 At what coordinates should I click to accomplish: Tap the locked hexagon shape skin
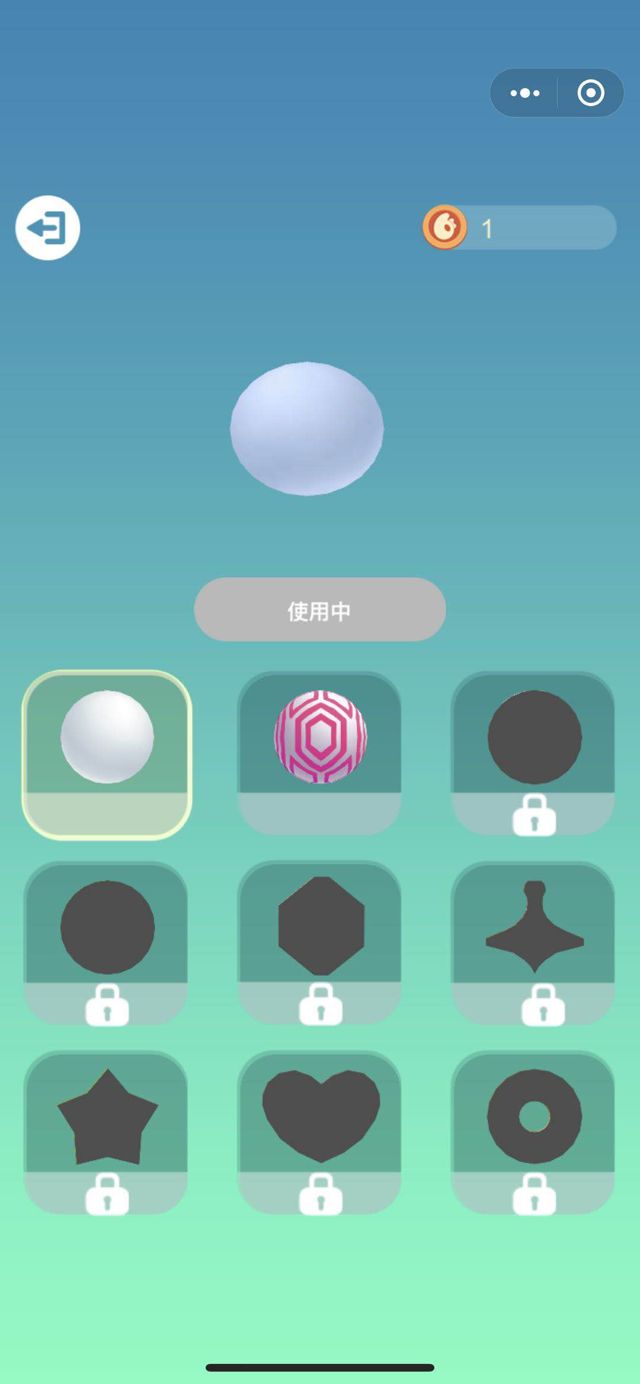320,940
